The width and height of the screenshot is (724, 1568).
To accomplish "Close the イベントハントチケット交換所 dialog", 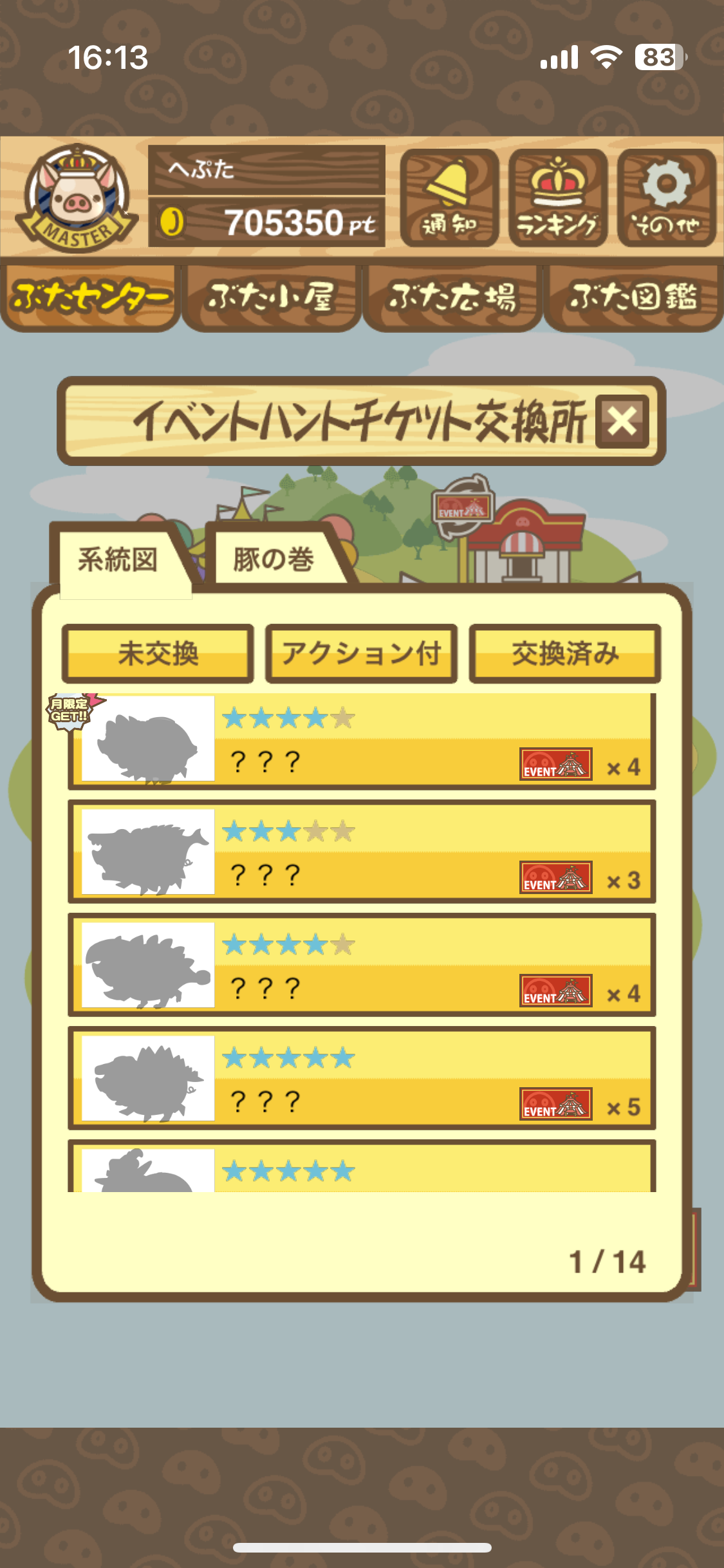I will [x=622, y=422].
